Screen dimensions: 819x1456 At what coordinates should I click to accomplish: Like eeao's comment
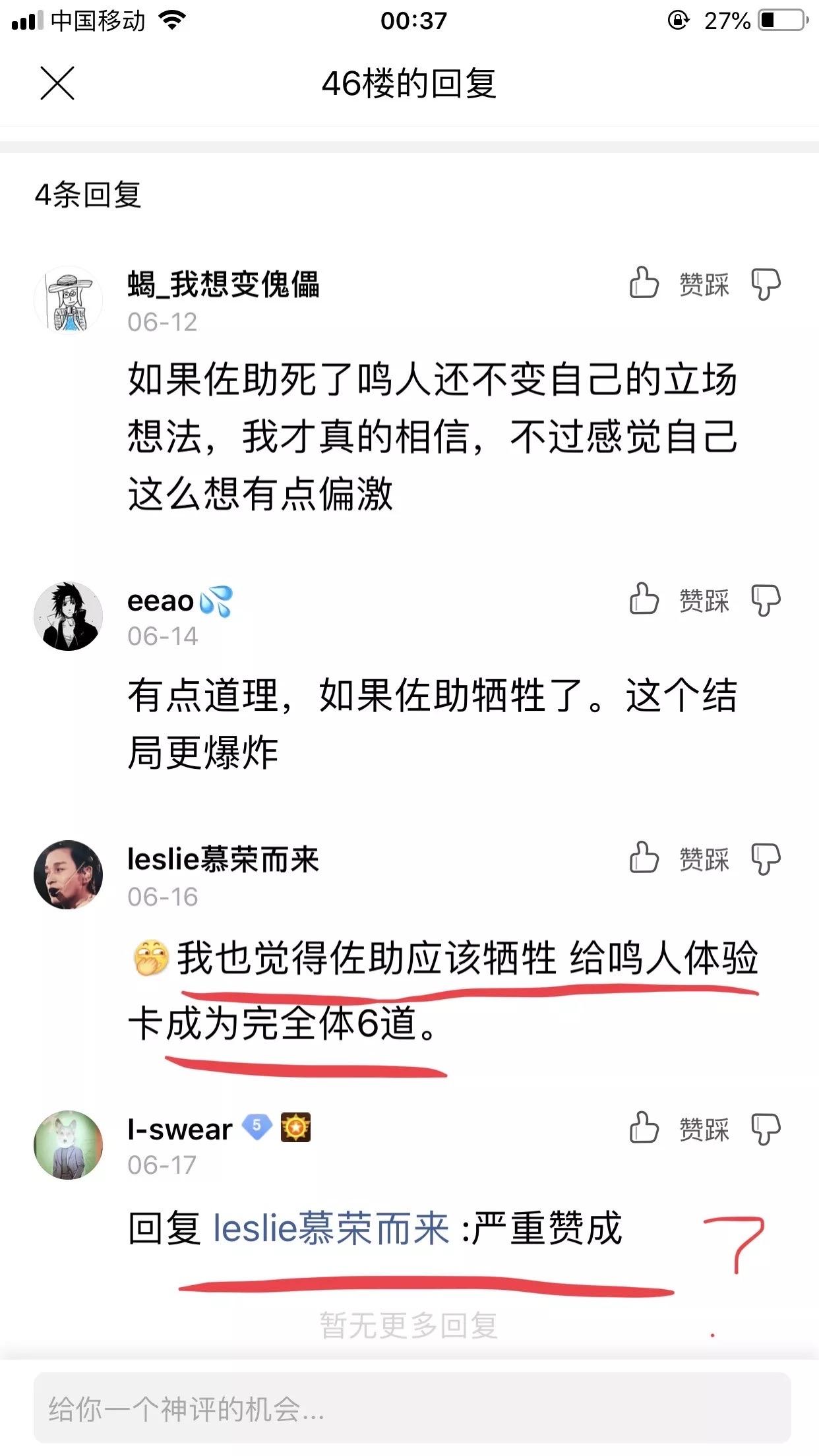pos(644,599)
